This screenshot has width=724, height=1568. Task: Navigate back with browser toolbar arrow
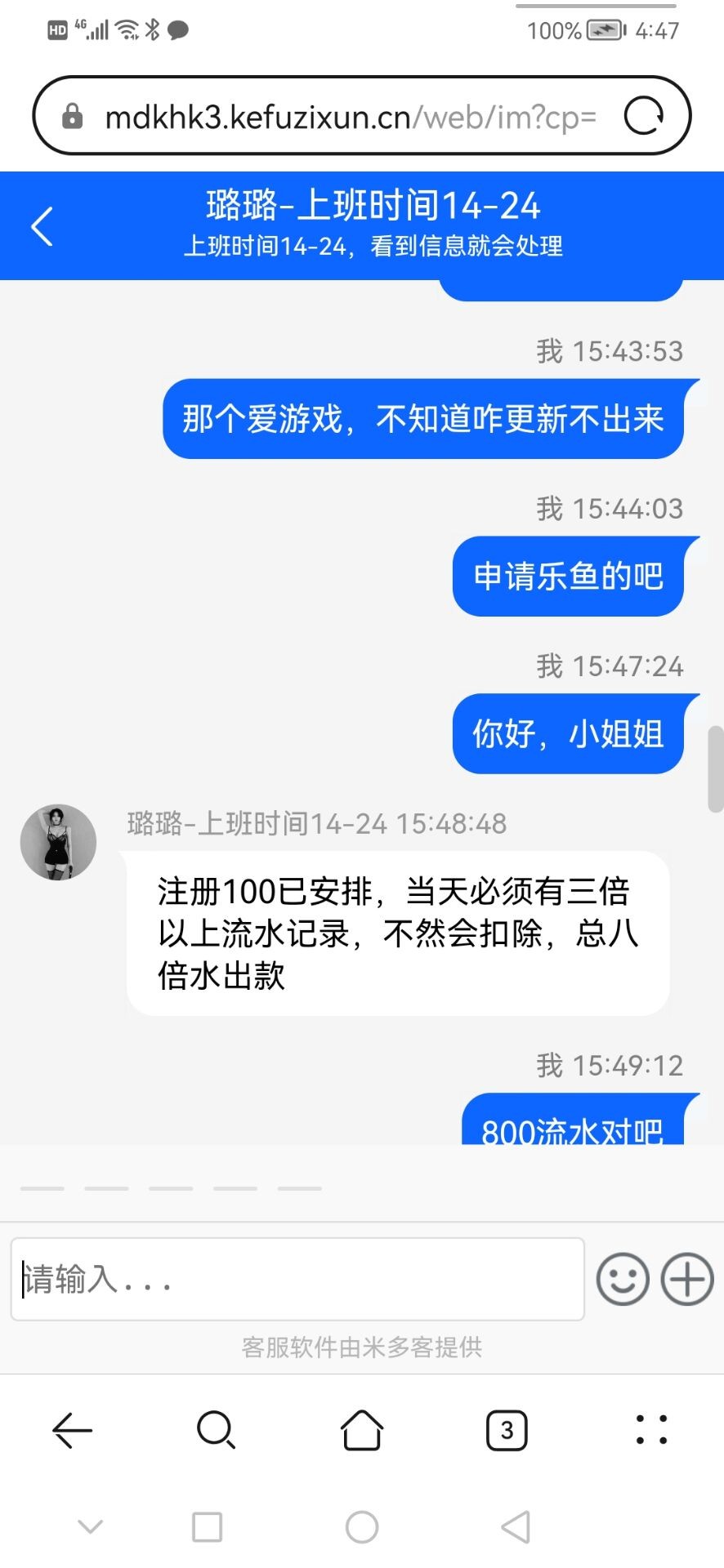pyautogui.click(x=72, y=1431)
